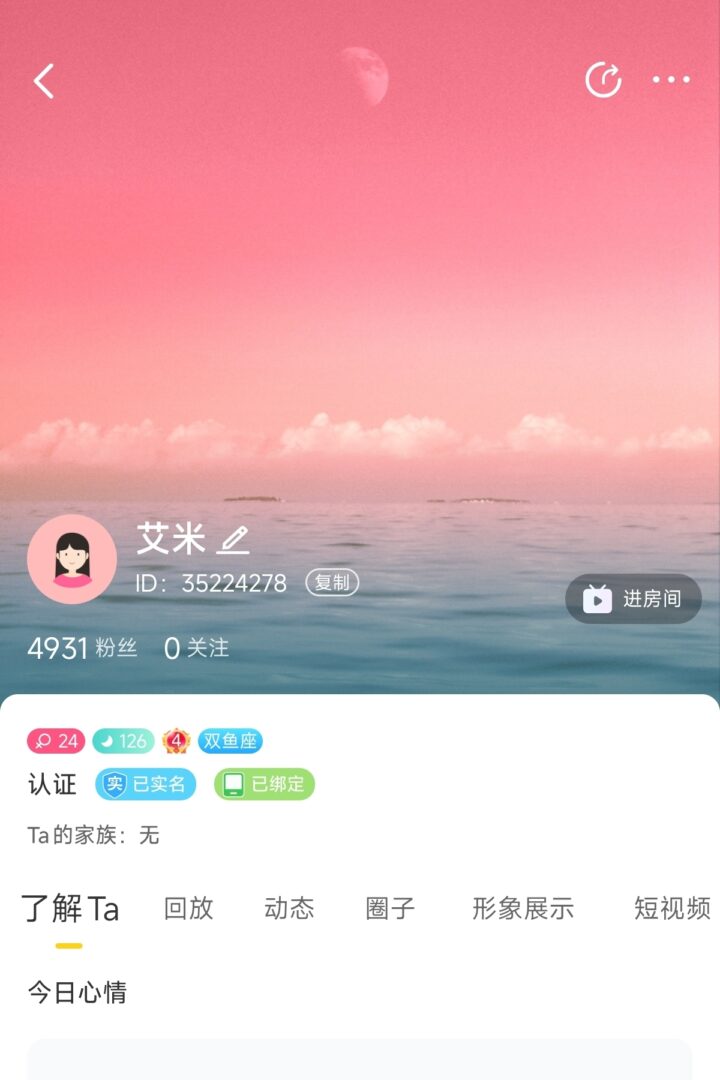Viewport: 720px width, 1080px height.
Task: Tap the 已实名 verification badge
Action: point(146,784)
